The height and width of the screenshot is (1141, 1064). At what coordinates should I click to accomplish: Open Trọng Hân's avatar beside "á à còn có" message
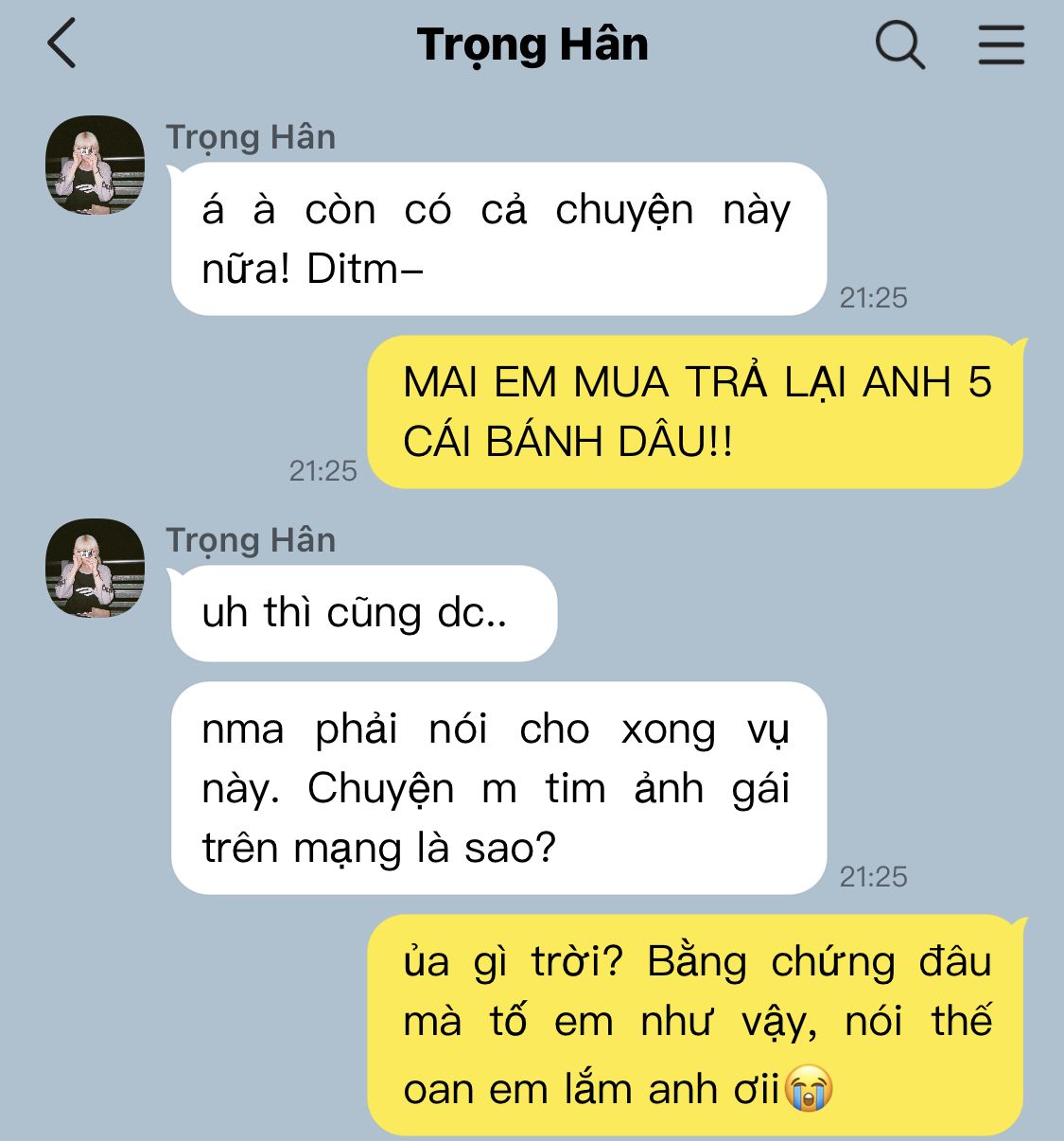(96, 165)
